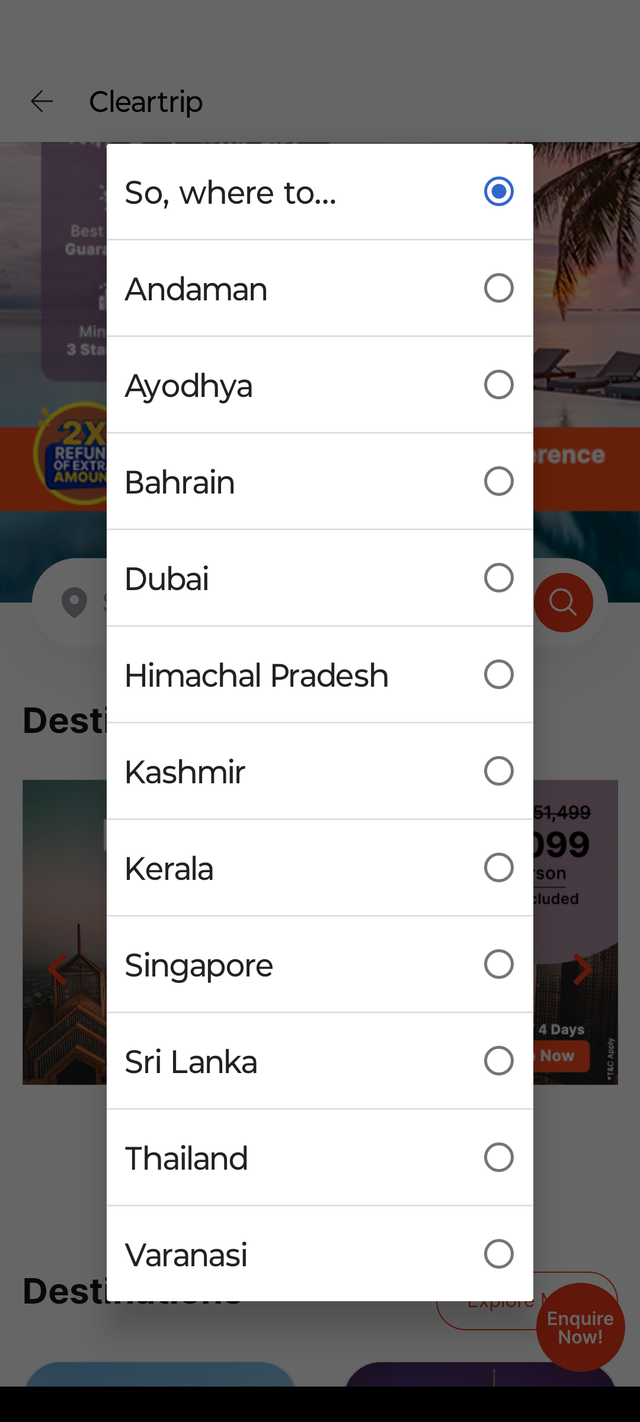Choose Himachal Pradesh destination

coord(319,675)
